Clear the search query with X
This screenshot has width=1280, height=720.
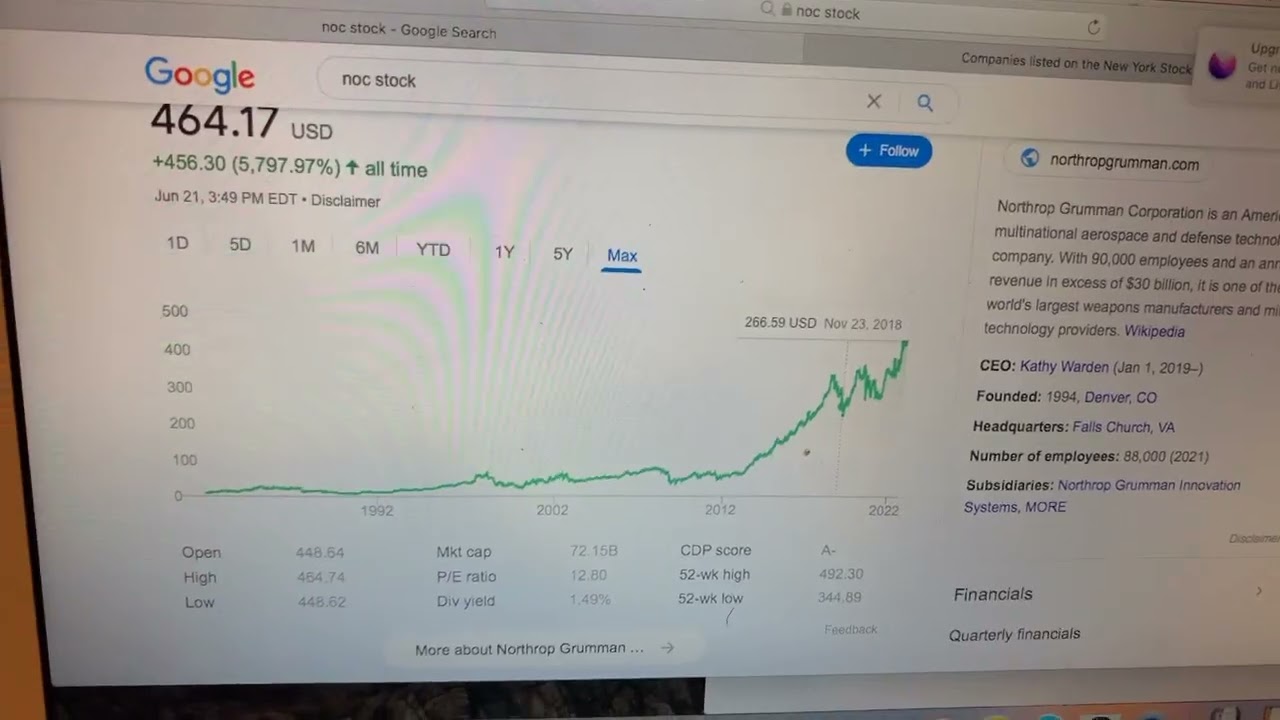pyautogui.click(x=873, y=101)
